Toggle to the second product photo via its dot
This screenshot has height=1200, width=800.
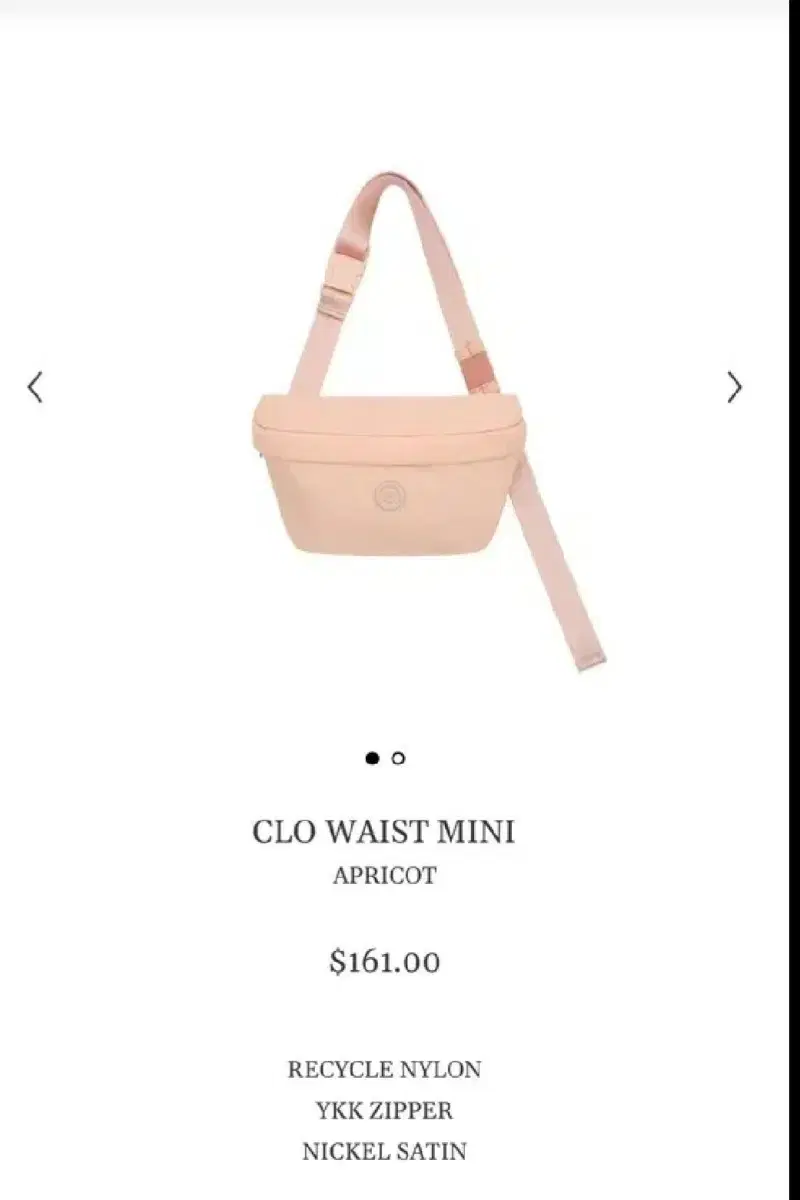click(x=397, y=759)
